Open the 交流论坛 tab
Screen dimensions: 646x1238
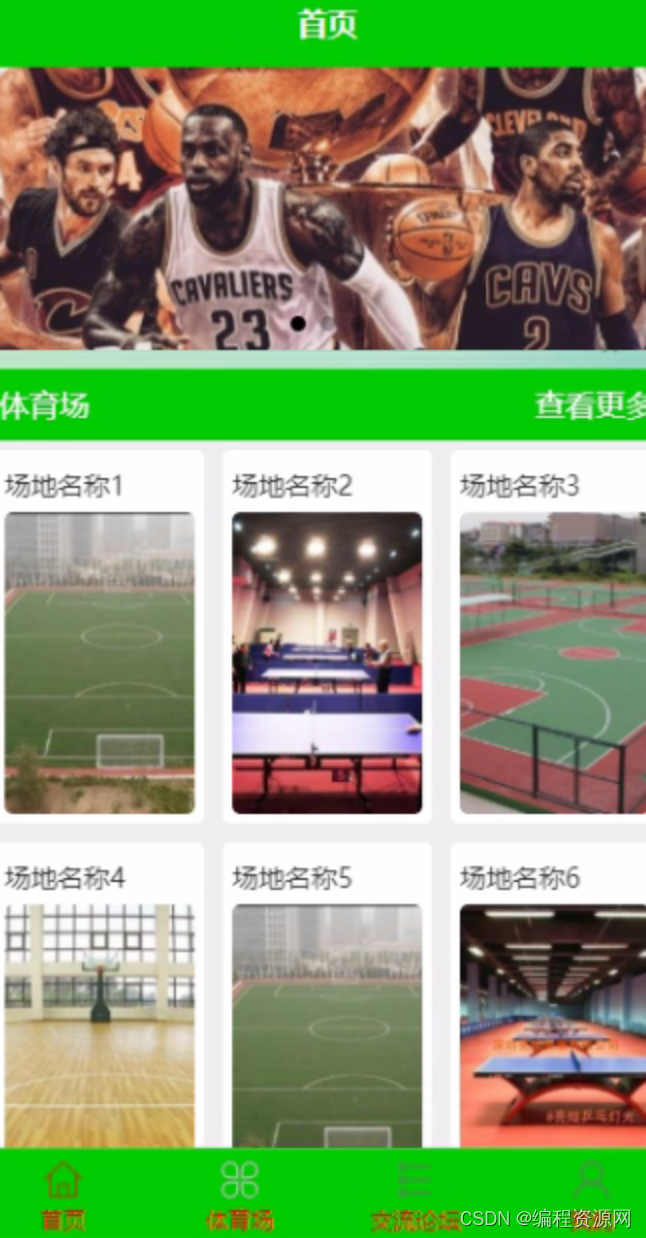click(x=414, y=1194)
